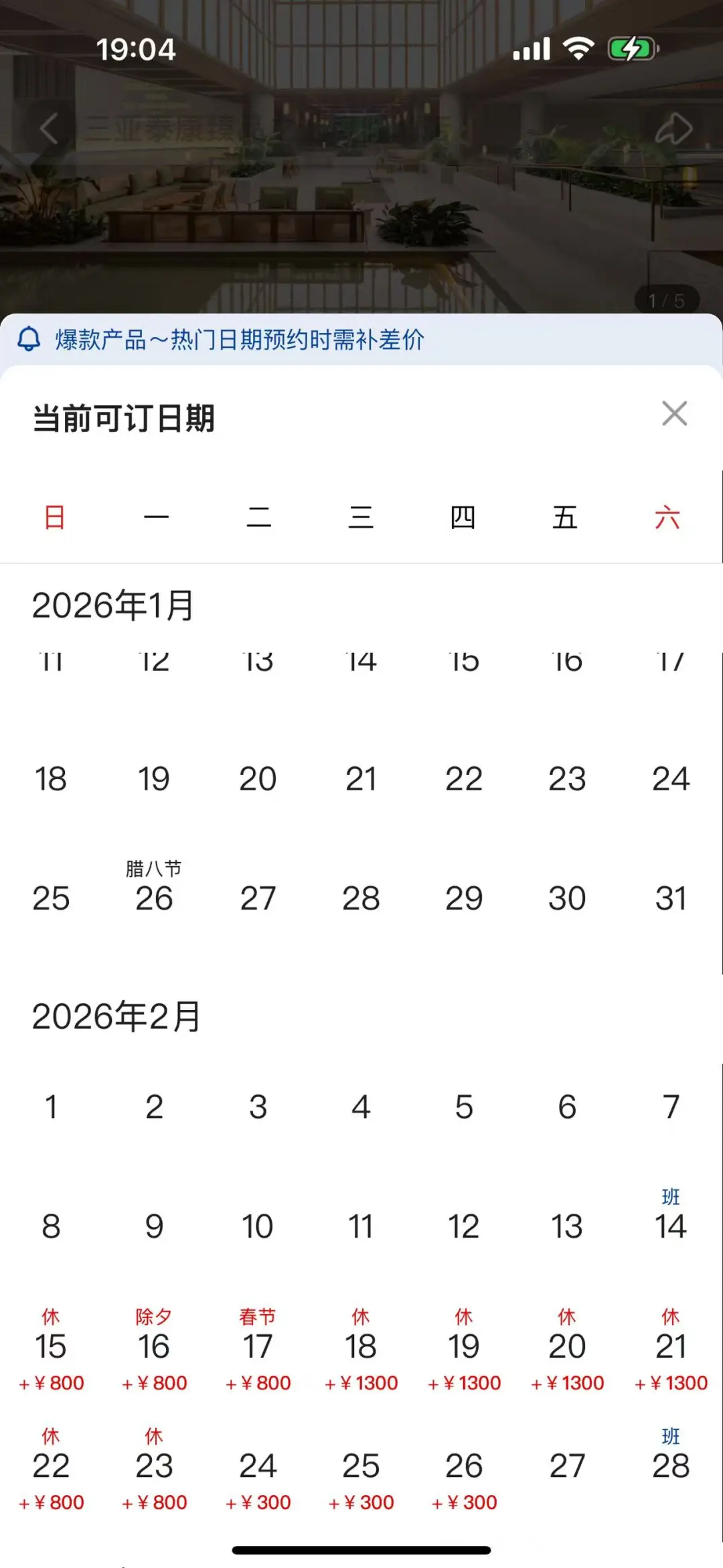Choose February 14 marked 班
This screenshot has height=1568, width=723.
(670, 1220)
